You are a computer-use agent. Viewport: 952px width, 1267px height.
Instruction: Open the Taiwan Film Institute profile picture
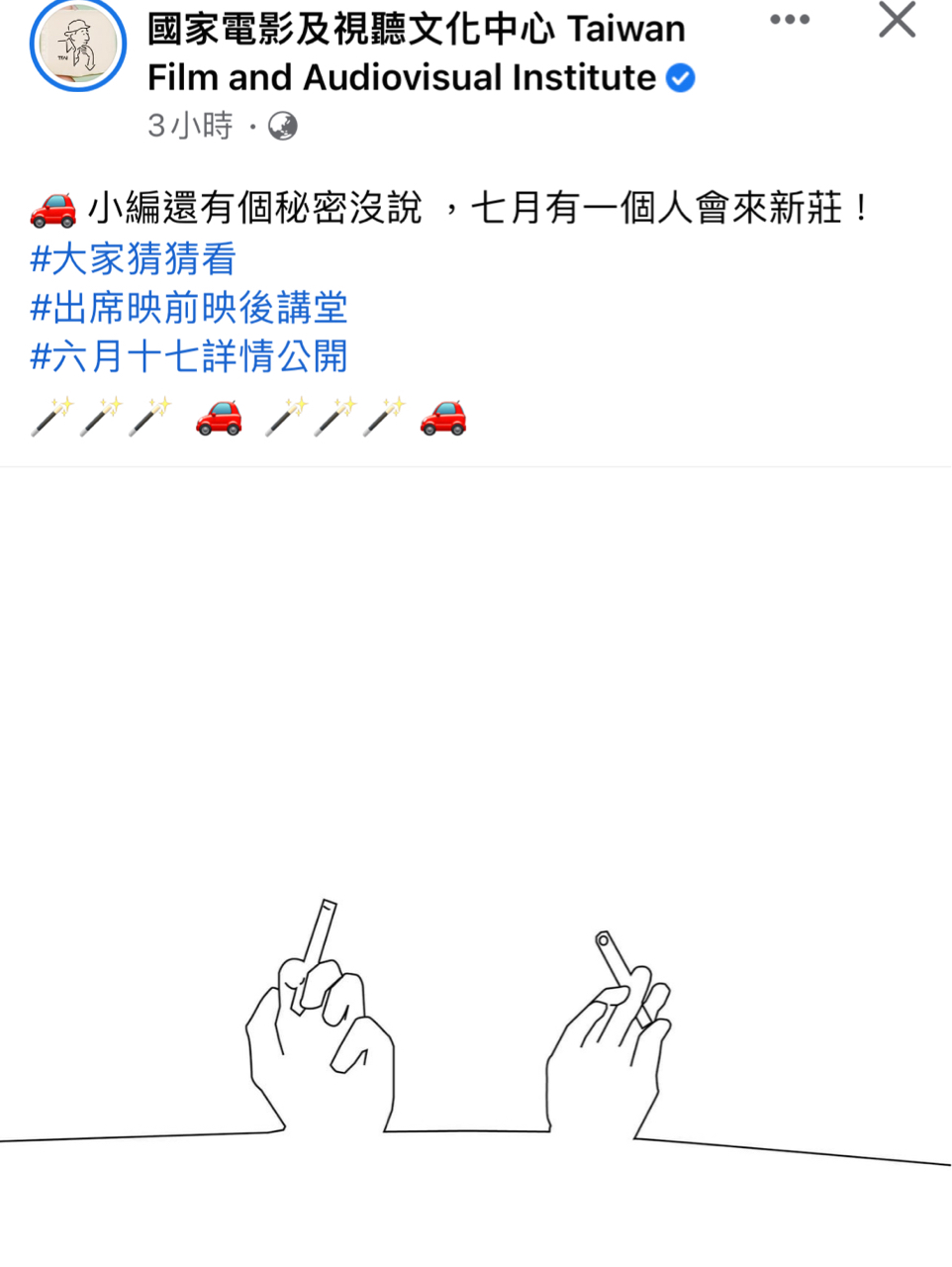point(78,45)
